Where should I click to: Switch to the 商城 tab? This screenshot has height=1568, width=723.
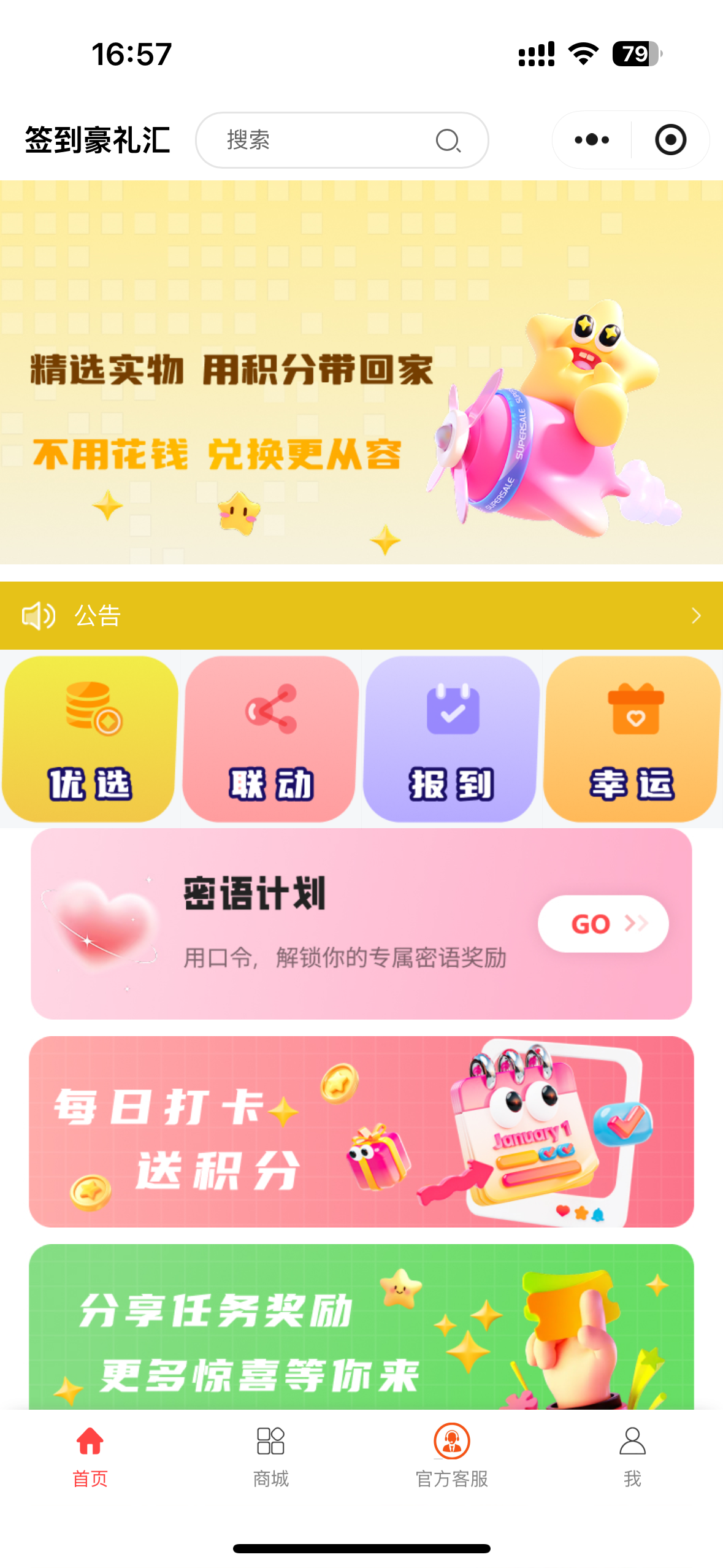tap(270, 1455)
